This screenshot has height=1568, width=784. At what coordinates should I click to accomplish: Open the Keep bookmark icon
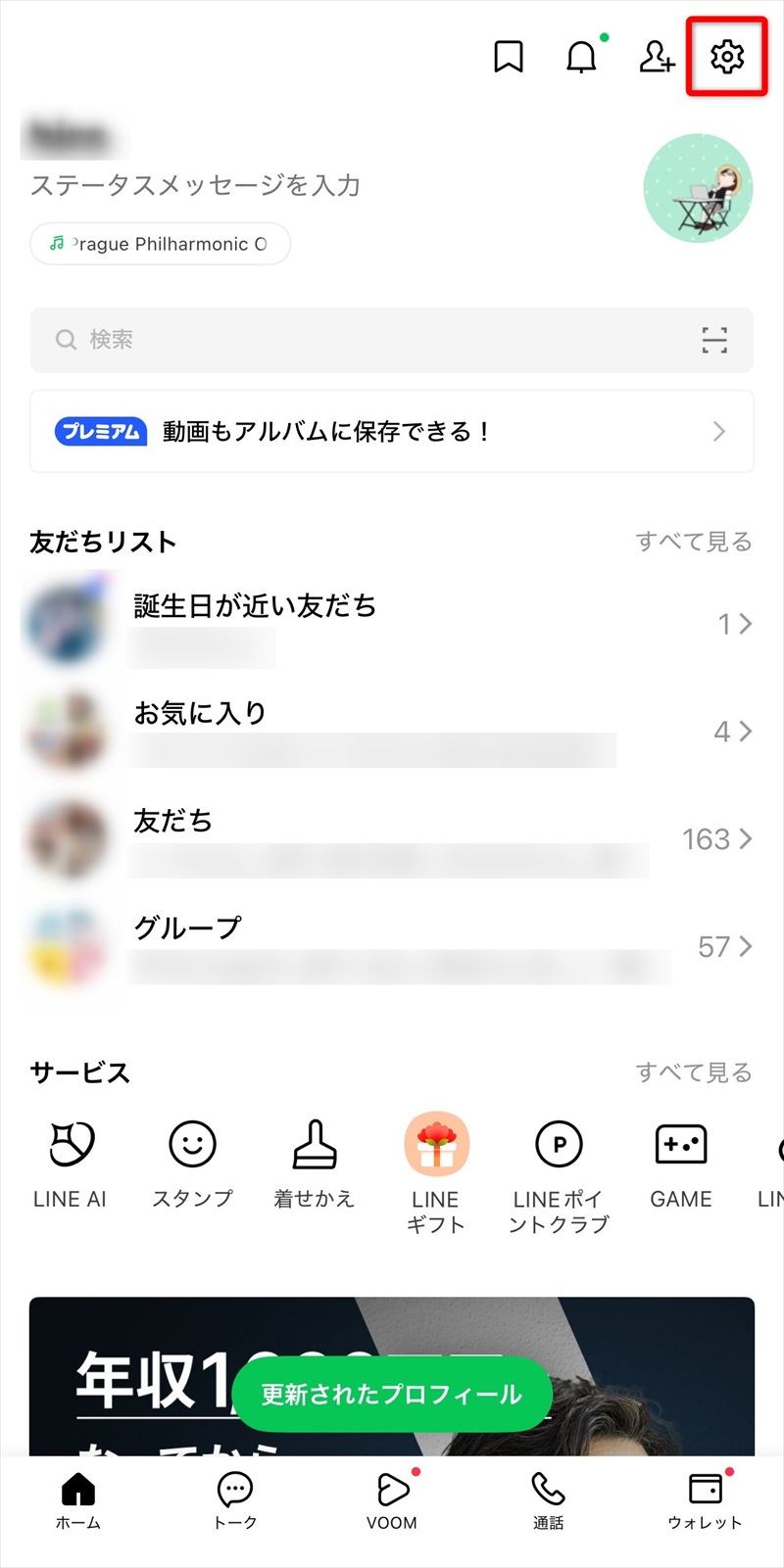[x=508, y=57]
